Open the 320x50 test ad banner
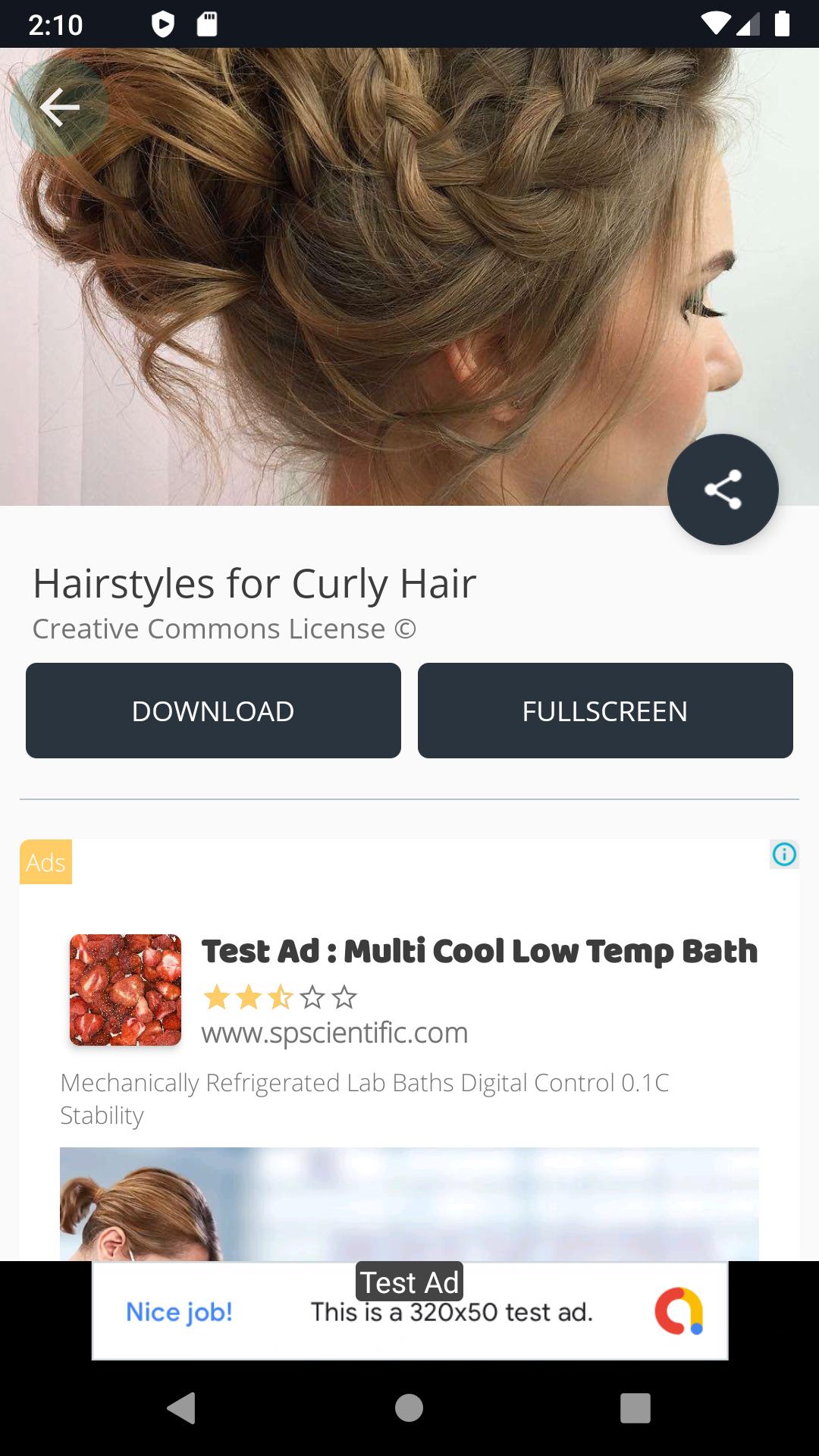Screen dimensions: 819x1456 point(409,1311)
